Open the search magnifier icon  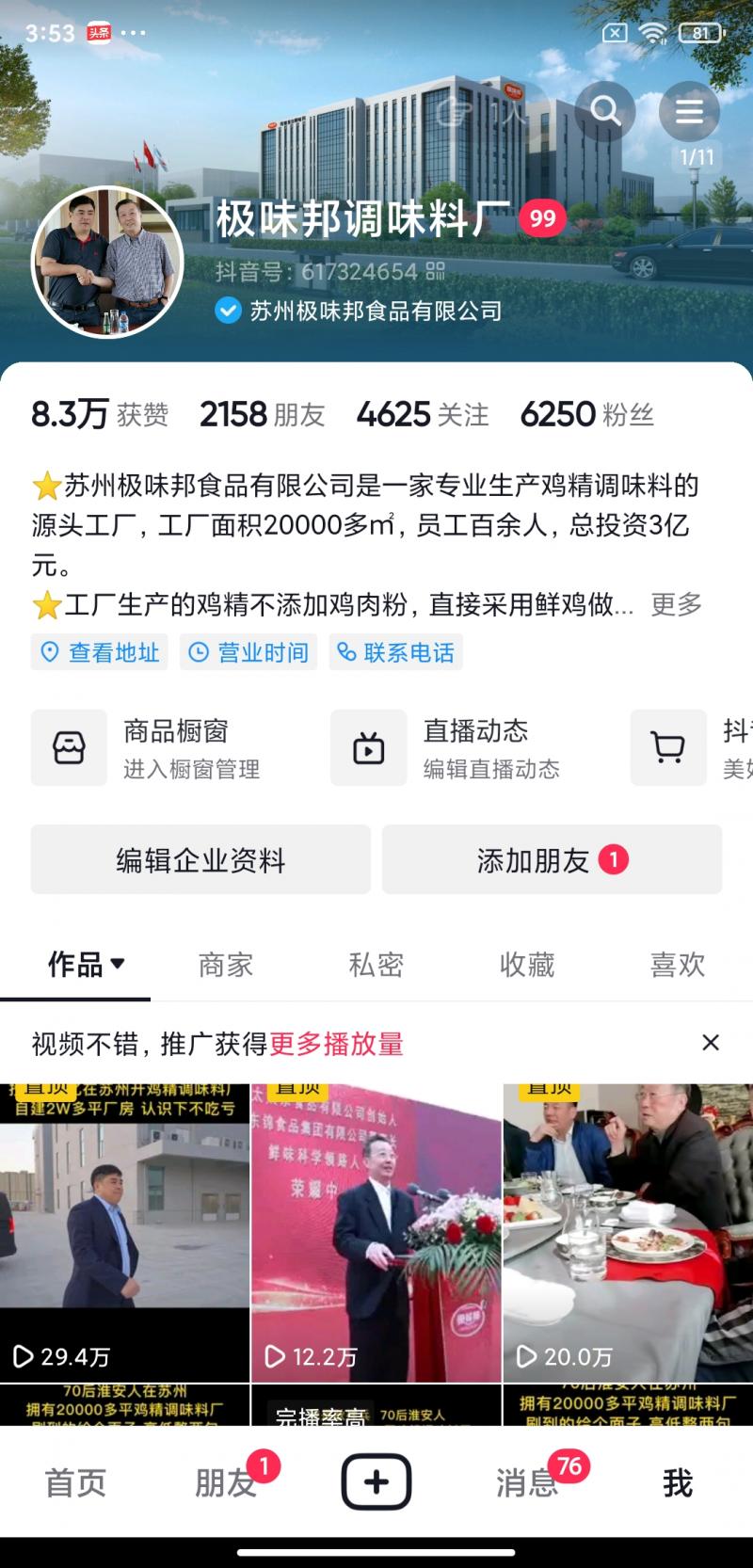[x=604, y=111]
